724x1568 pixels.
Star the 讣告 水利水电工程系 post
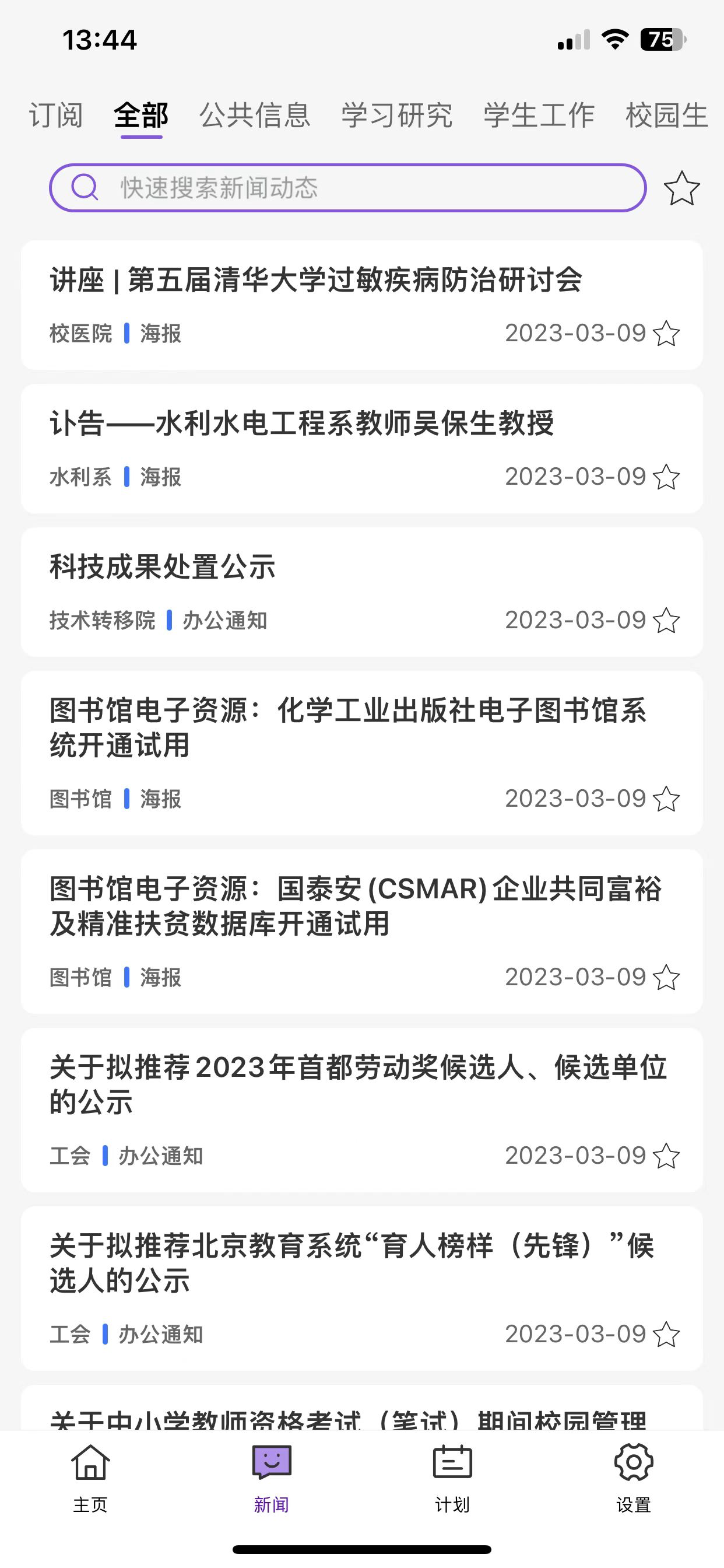666,477
